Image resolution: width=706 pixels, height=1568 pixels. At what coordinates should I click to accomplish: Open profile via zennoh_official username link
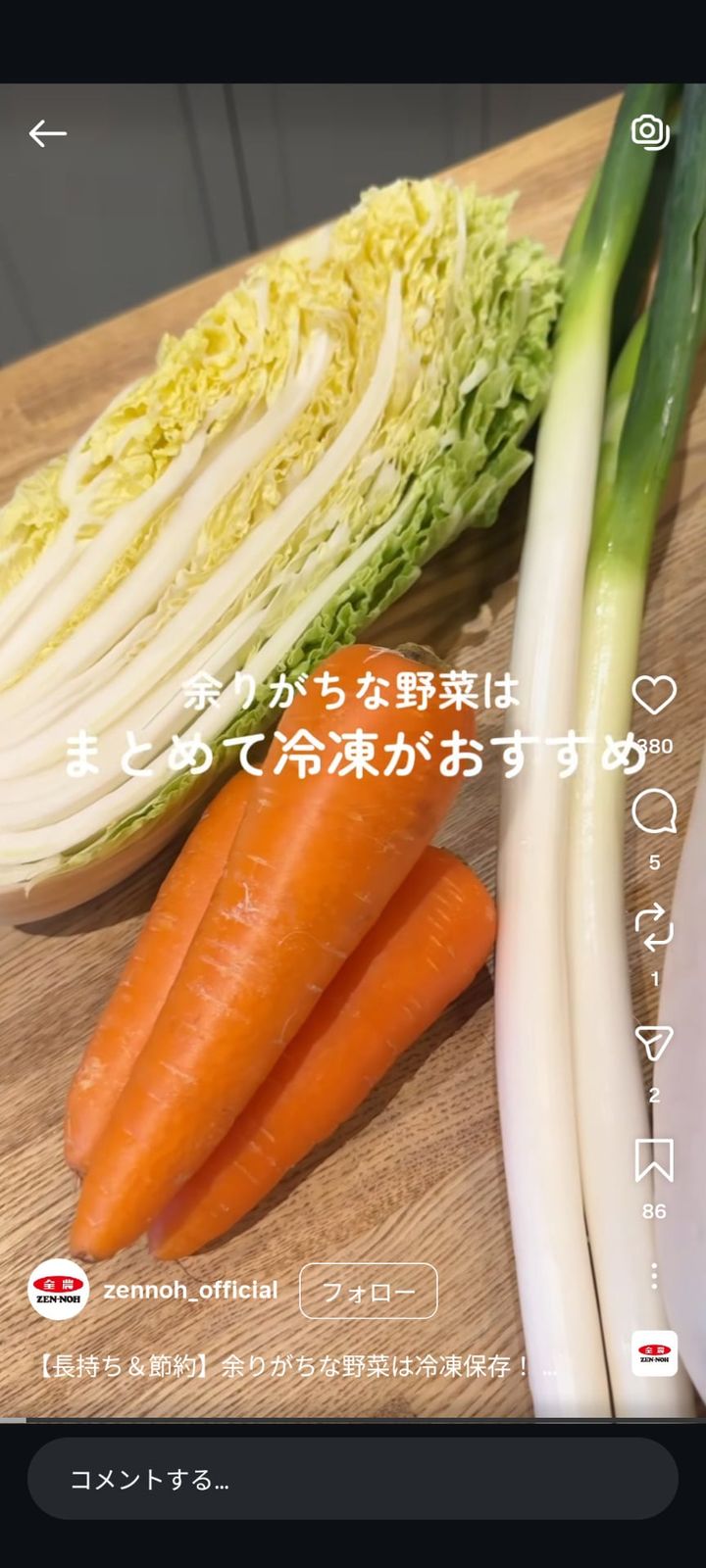pyautogui.click(x=191, y=1291)
